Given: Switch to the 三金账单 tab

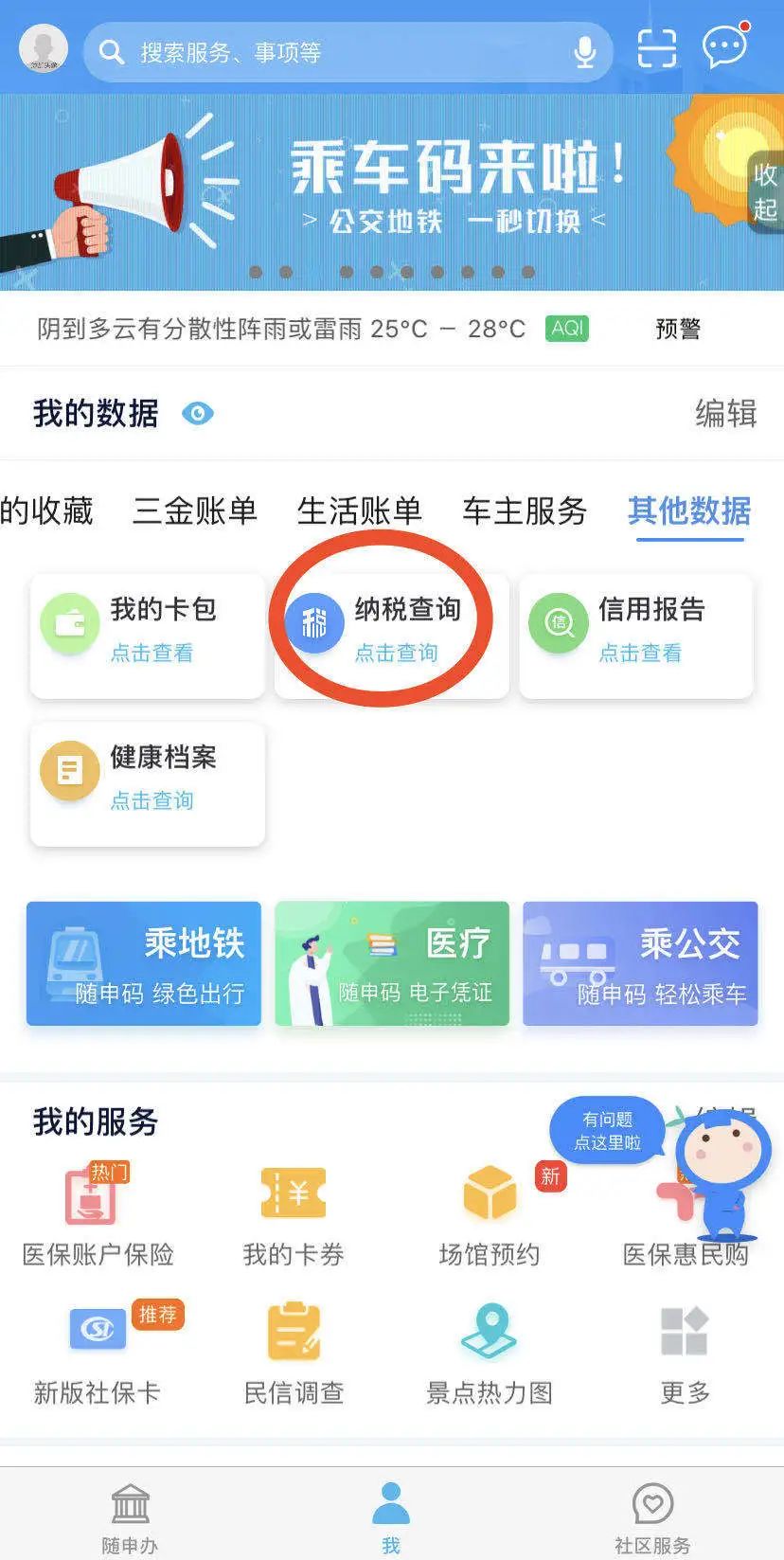Looking at the screenshot, I should tap(194, 511).
